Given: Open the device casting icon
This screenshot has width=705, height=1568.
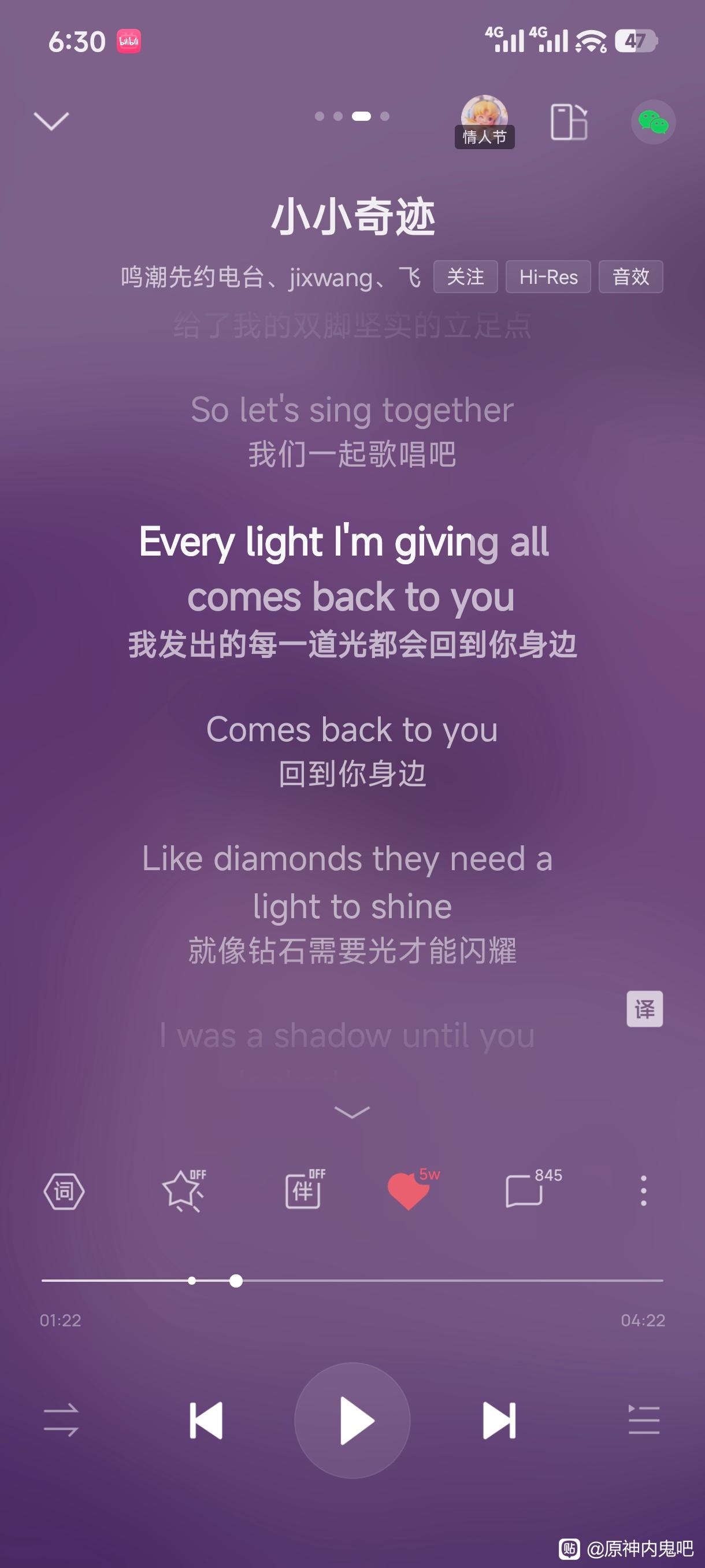Looking at the screenshot, I should 568,122.
